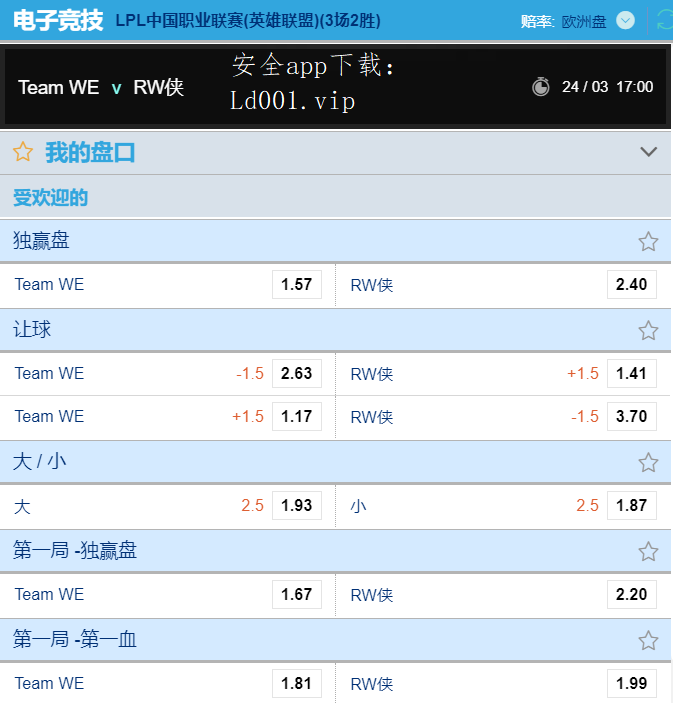Favorite the 第一局 -第一血 market
673x703 pixels.
click(648, 640)
